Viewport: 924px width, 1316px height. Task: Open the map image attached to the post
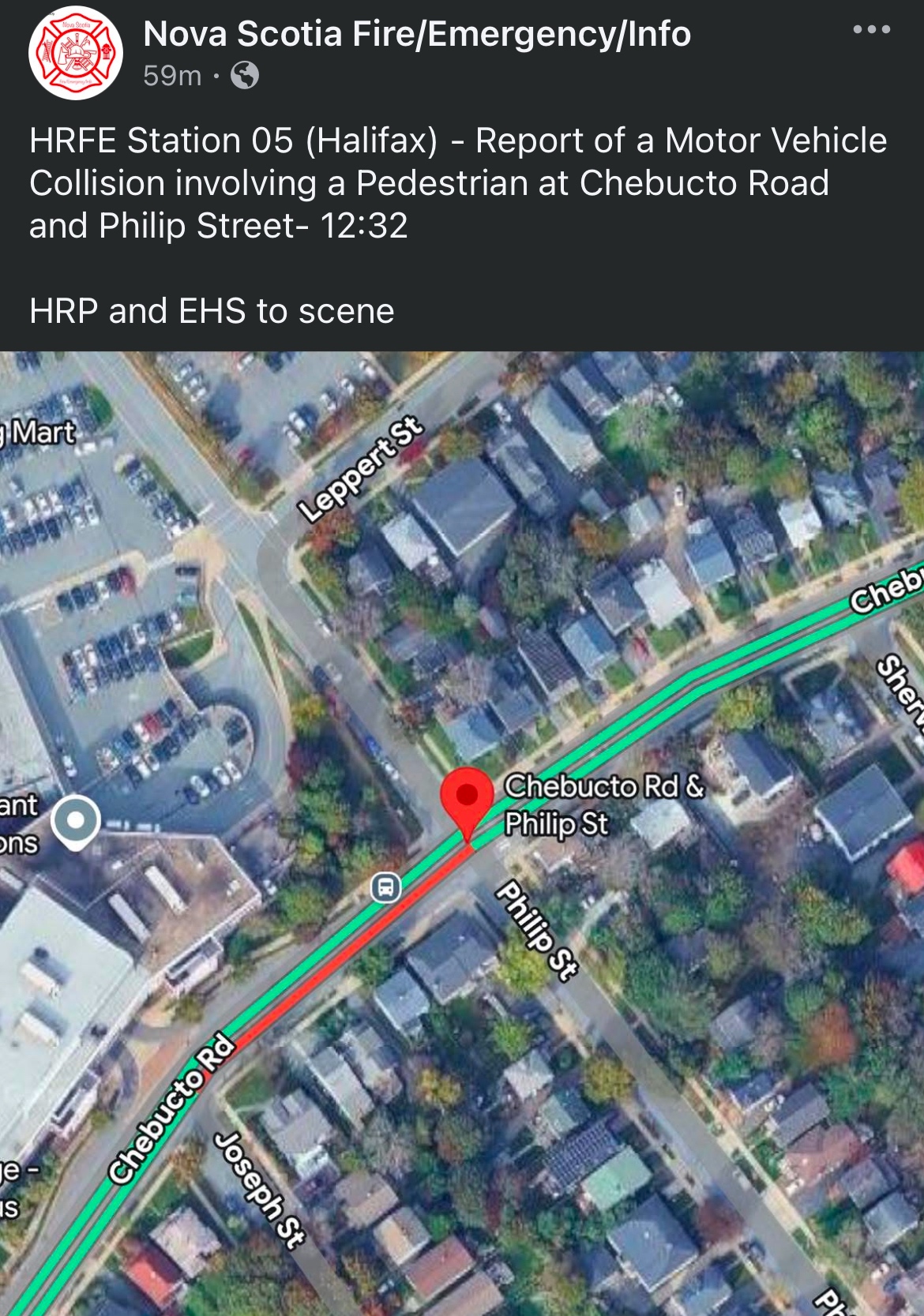coord(462,833)
